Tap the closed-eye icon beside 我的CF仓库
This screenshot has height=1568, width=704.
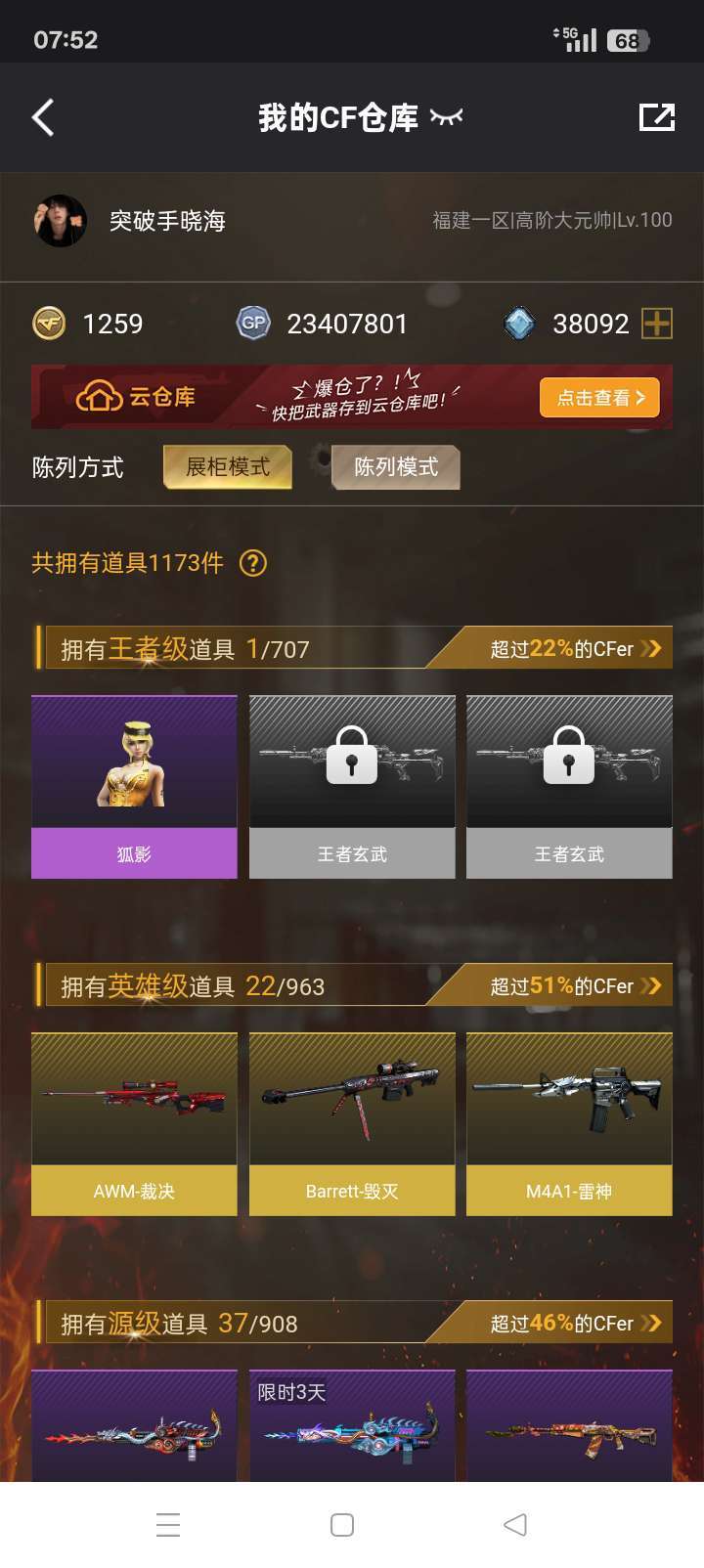click(446, 117)
